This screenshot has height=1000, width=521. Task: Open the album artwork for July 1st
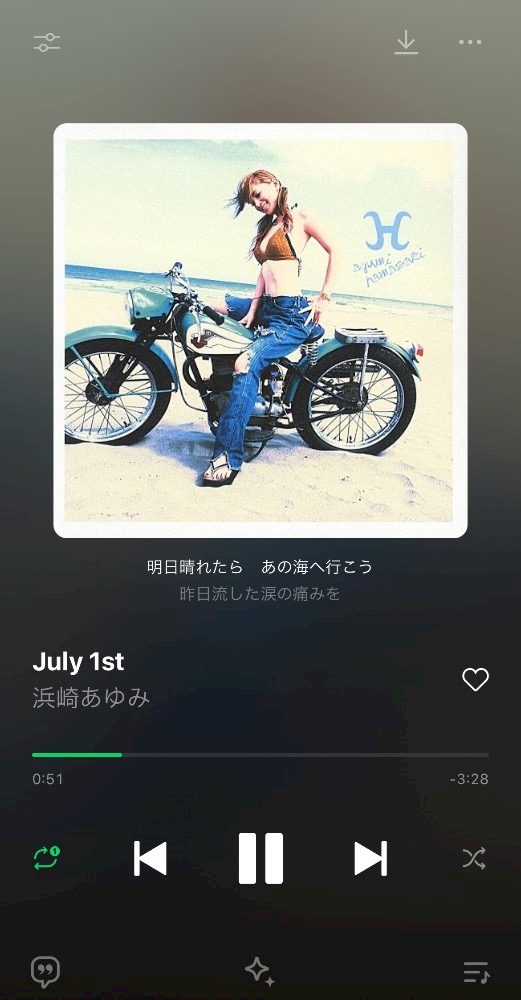pyautogui.click(x=260, y=330)
